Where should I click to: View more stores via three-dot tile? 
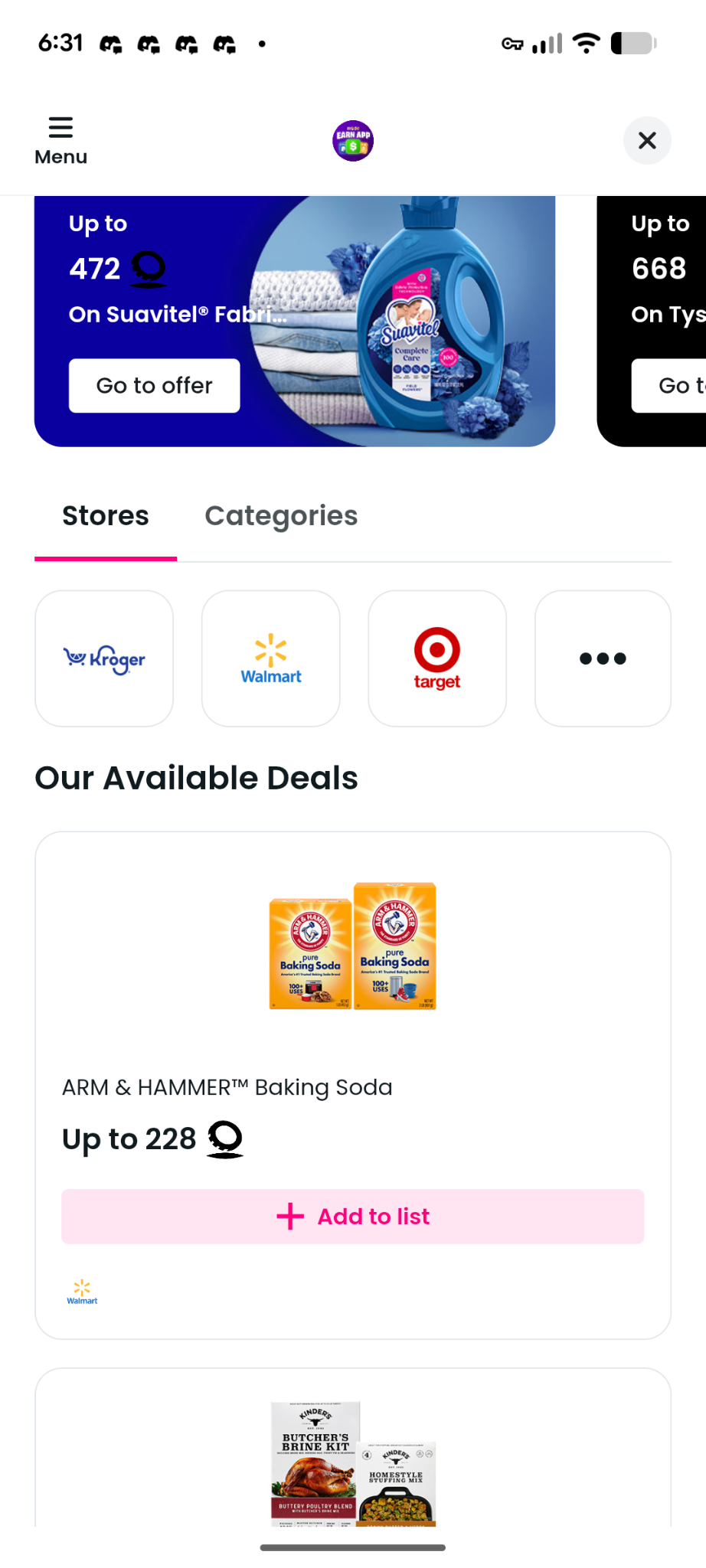603,658
